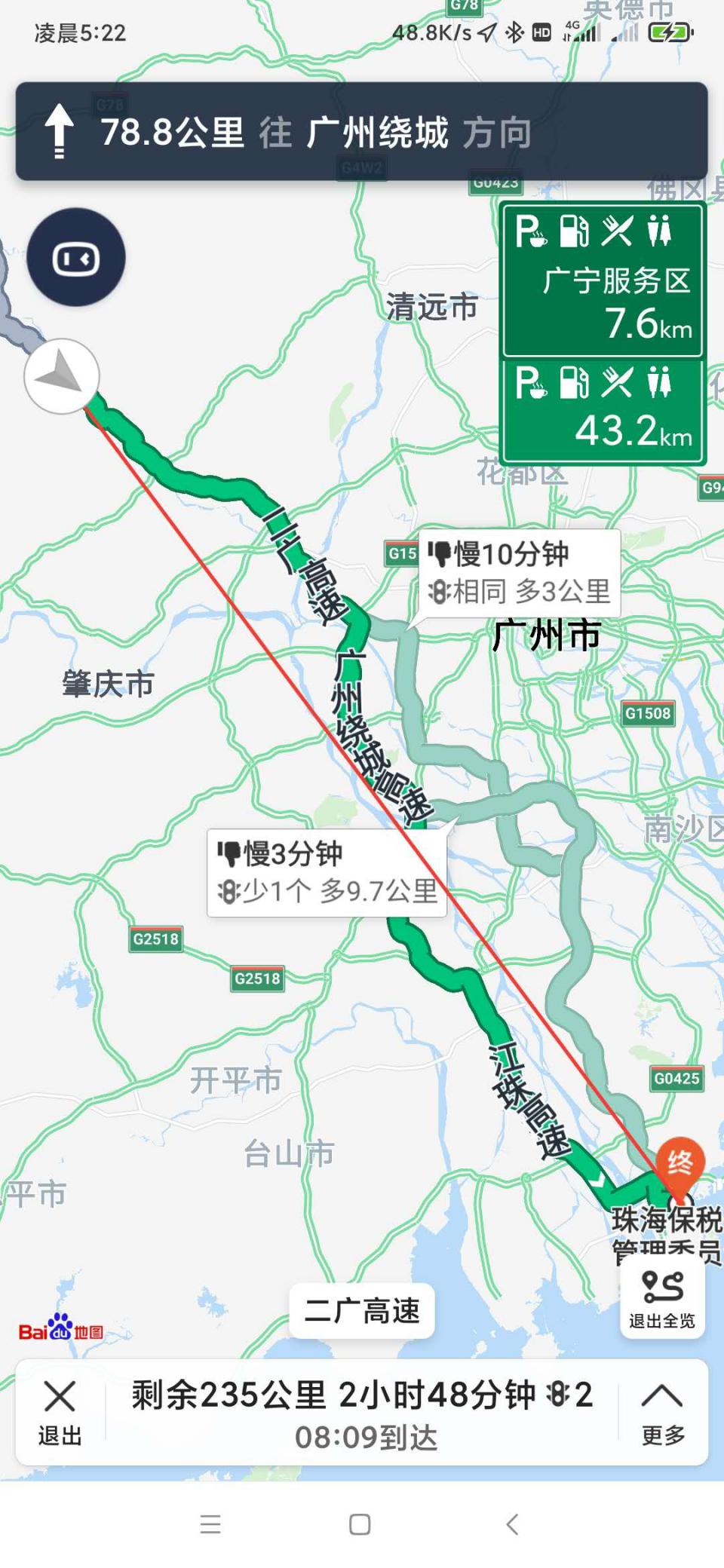Tap 退出全览 to exit route overview
The height and width of the screenshot is (1568, 724).
[662, 1298]
